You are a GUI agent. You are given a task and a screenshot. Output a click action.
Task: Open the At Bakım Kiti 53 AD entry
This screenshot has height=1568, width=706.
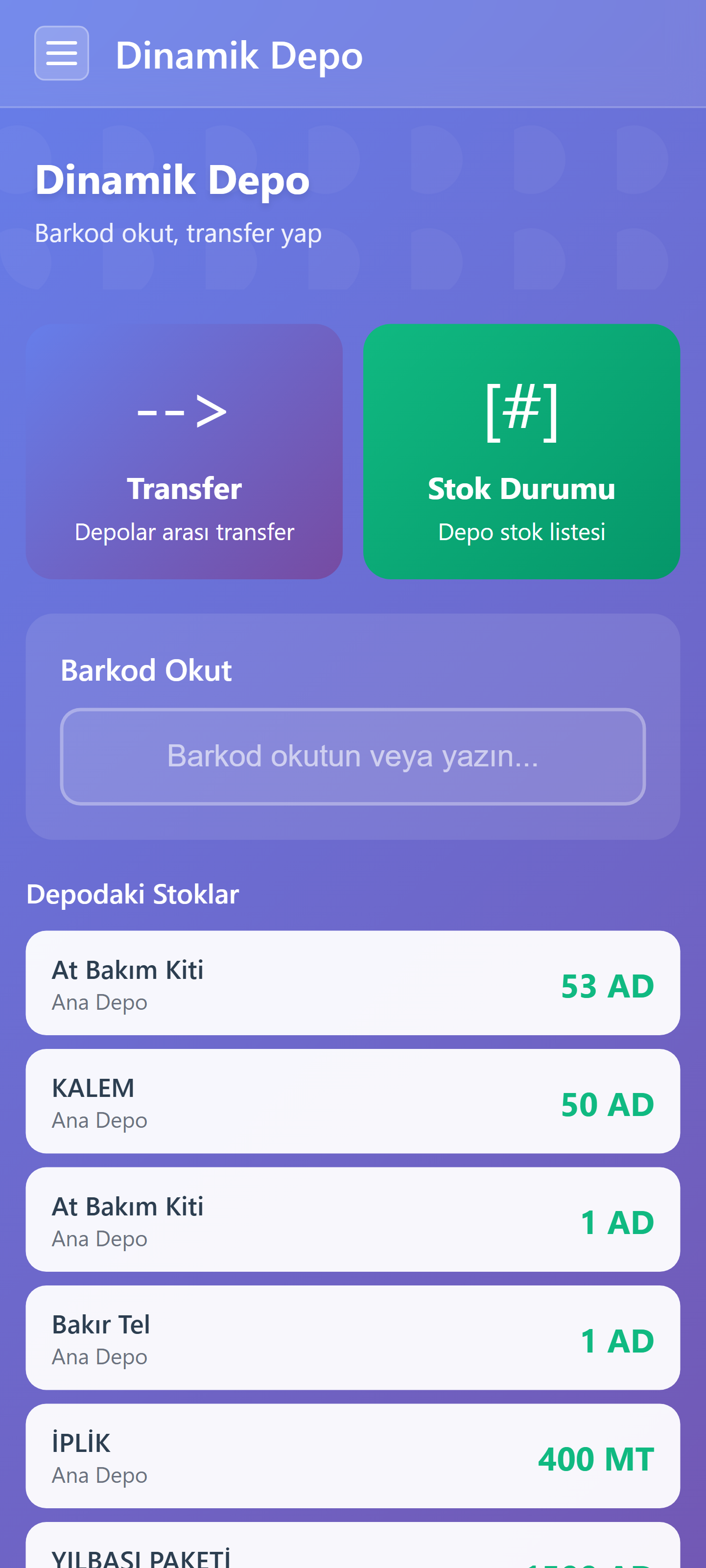(352, 982)
